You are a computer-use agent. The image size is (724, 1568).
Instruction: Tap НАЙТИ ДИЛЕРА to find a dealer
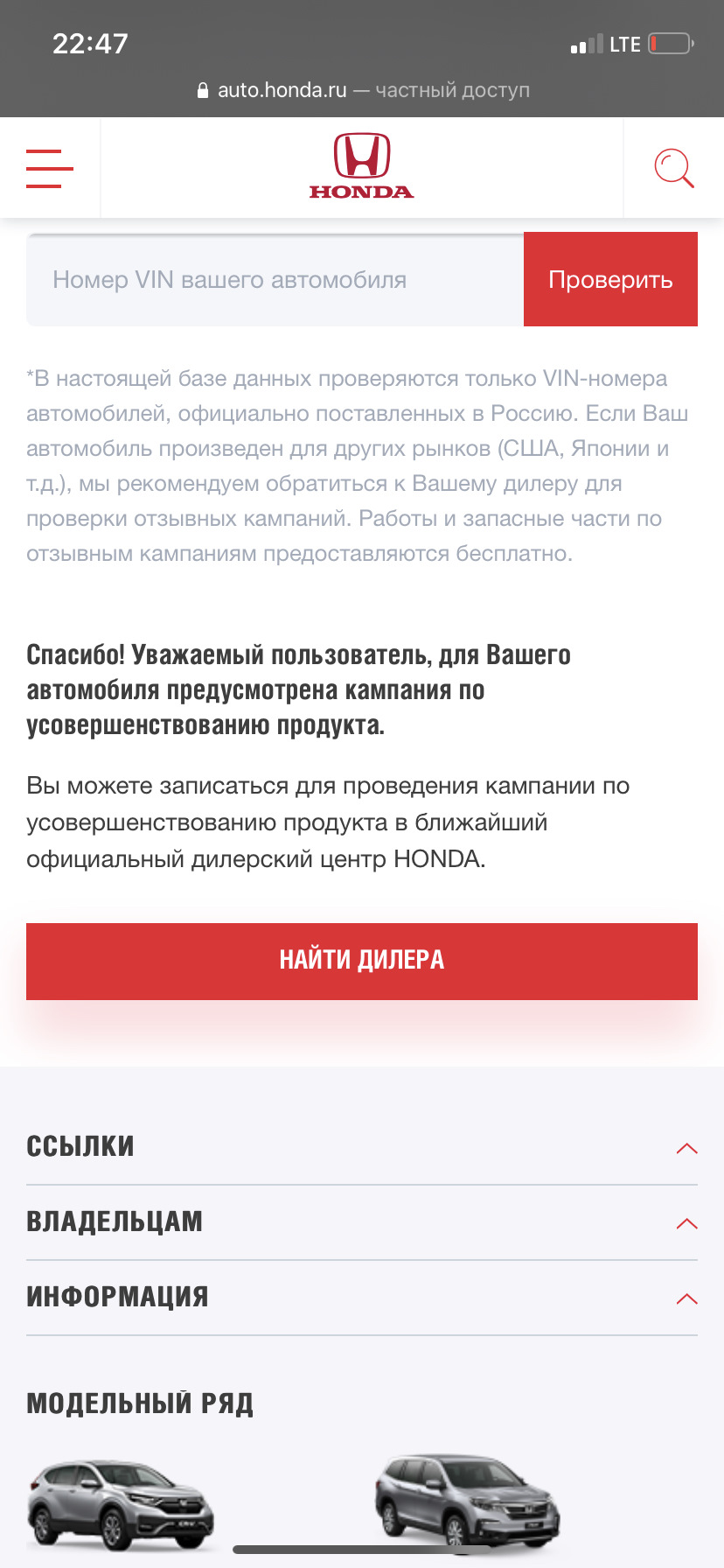coord(362,961)
